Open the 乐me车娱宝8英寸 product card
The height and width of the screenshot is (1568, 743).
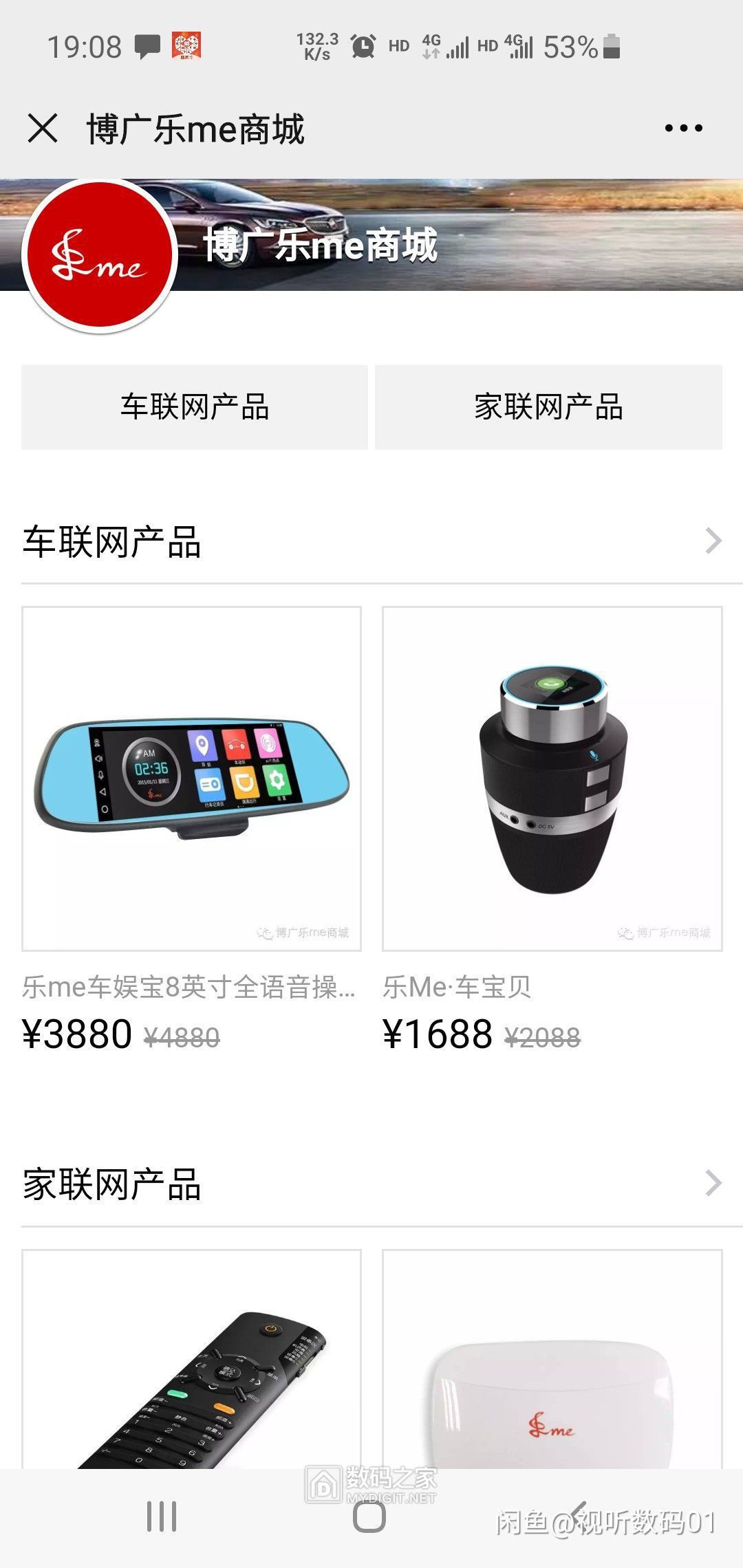(x=191, y=778)
